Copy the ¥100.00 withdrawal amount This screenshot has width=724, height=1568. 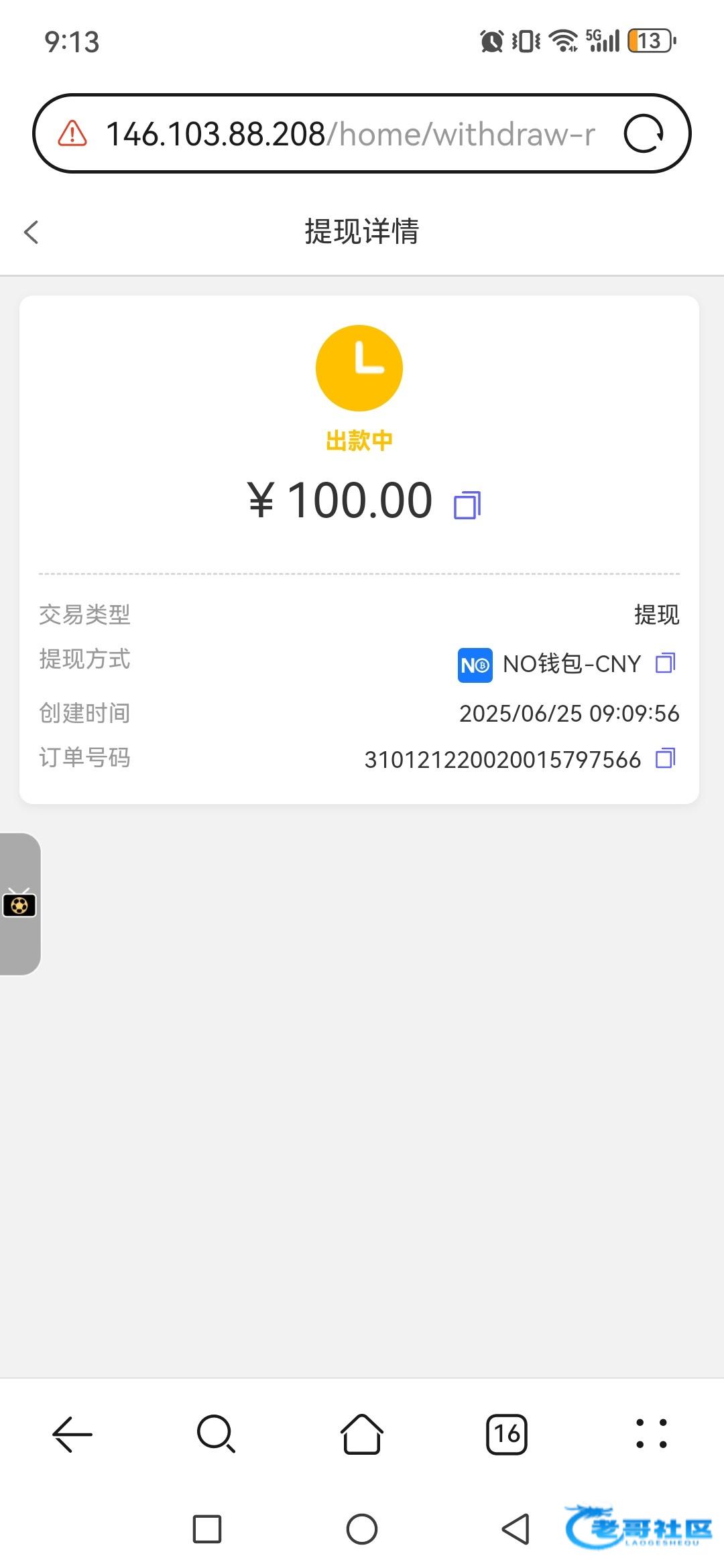[x=467, y=505]
